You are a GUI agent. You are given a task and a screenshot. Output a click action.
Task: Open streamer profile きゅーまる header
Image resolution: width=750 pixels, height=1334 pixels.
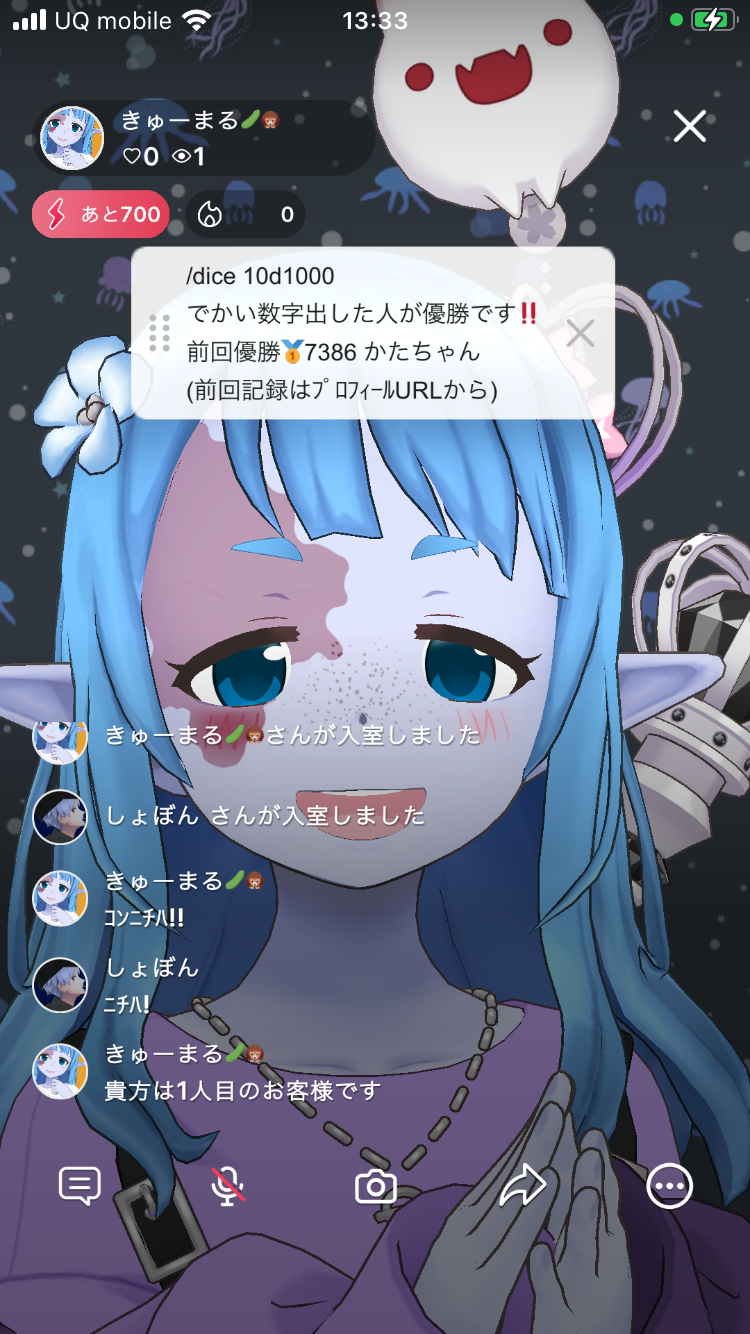click(x=200, y=138)
